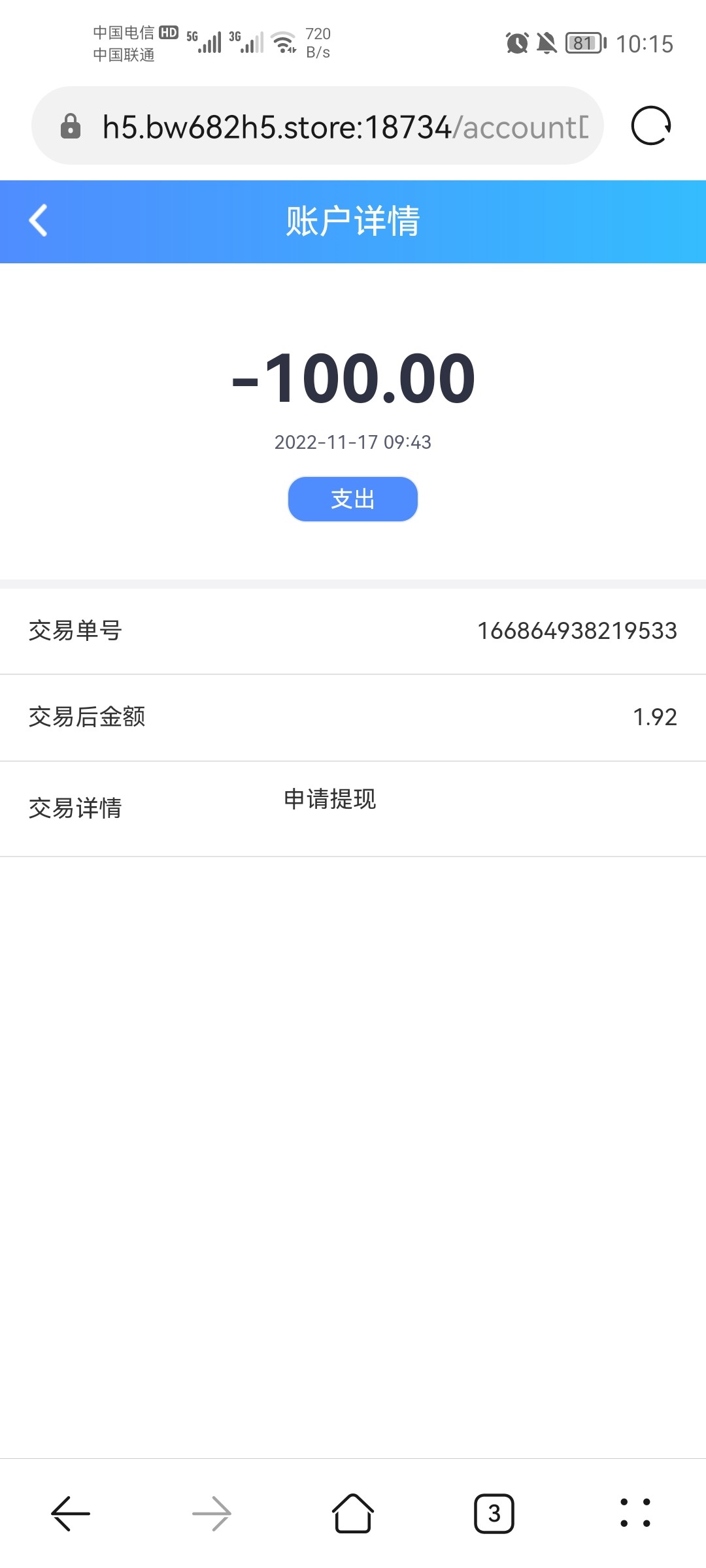The height and width of the screenshot is (1568, 706).
Task: Tap the 支出 button
Action: (352, 498)
